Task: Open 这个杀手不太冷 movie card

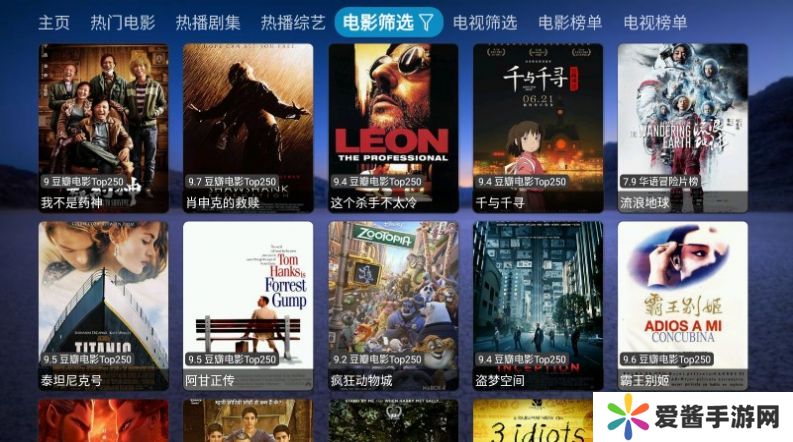Action: tap(393, 125)
